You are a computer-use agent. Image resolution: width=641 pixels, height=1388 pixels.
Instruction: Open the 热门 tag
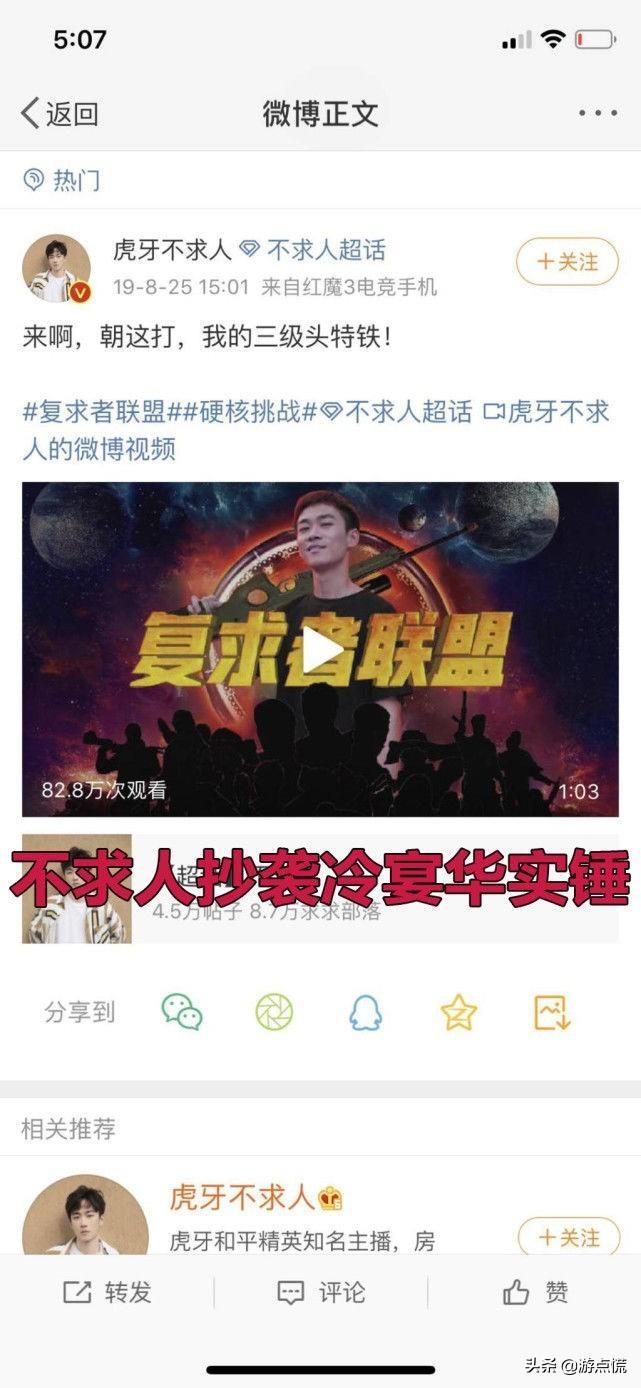click(x=62, y=180)
